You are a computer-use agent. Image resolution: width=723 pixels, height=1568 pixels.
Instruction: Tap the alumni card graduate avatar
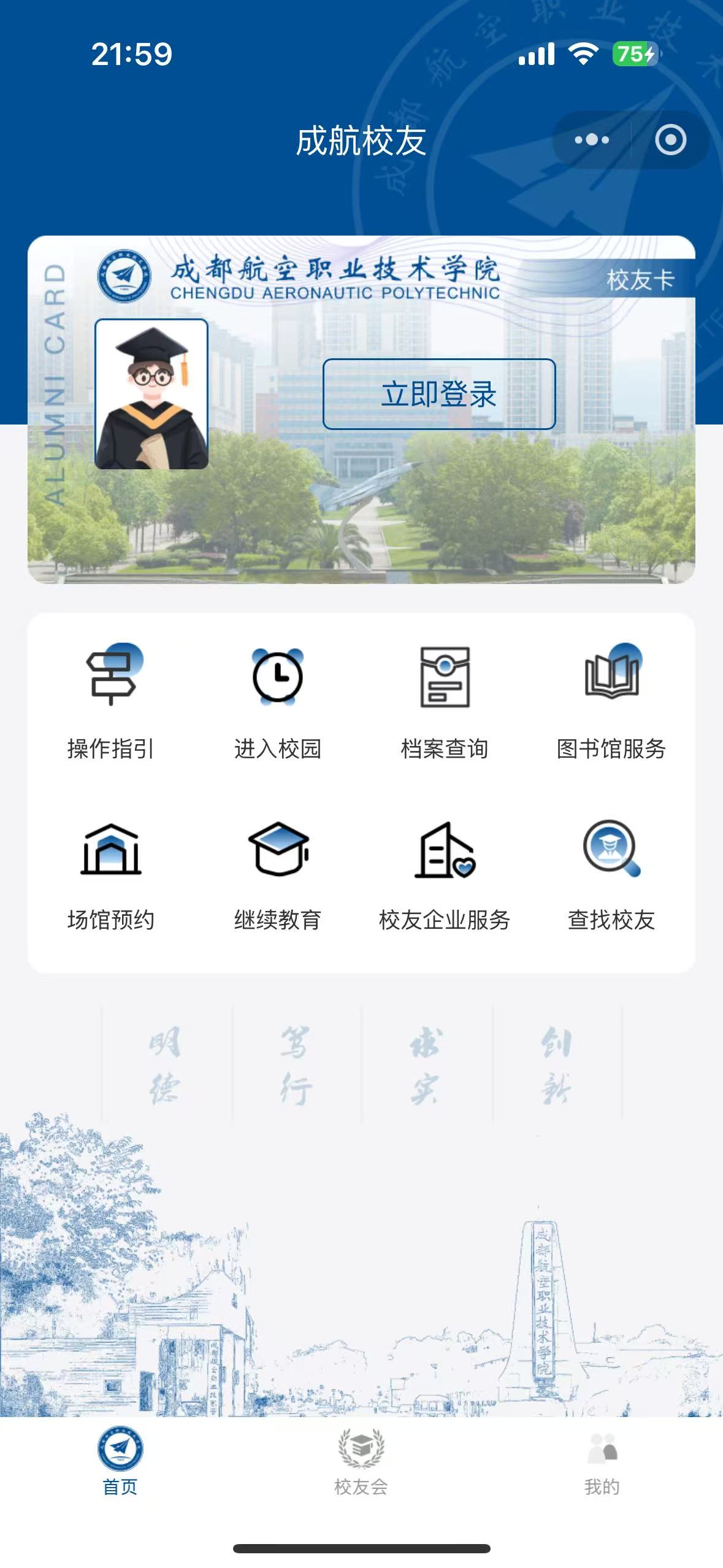coord(151,394)
